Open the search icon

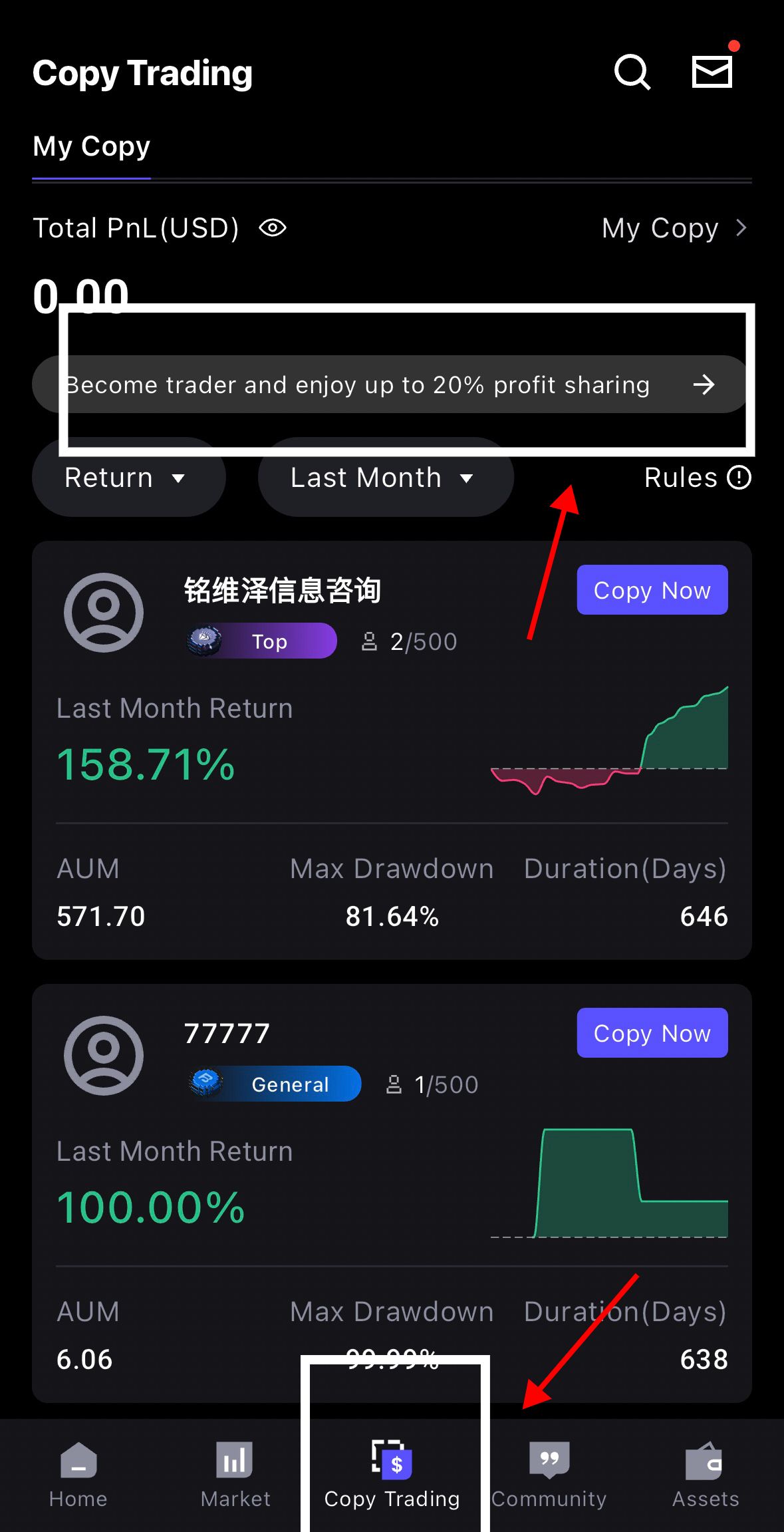click(x=632, y=72)
